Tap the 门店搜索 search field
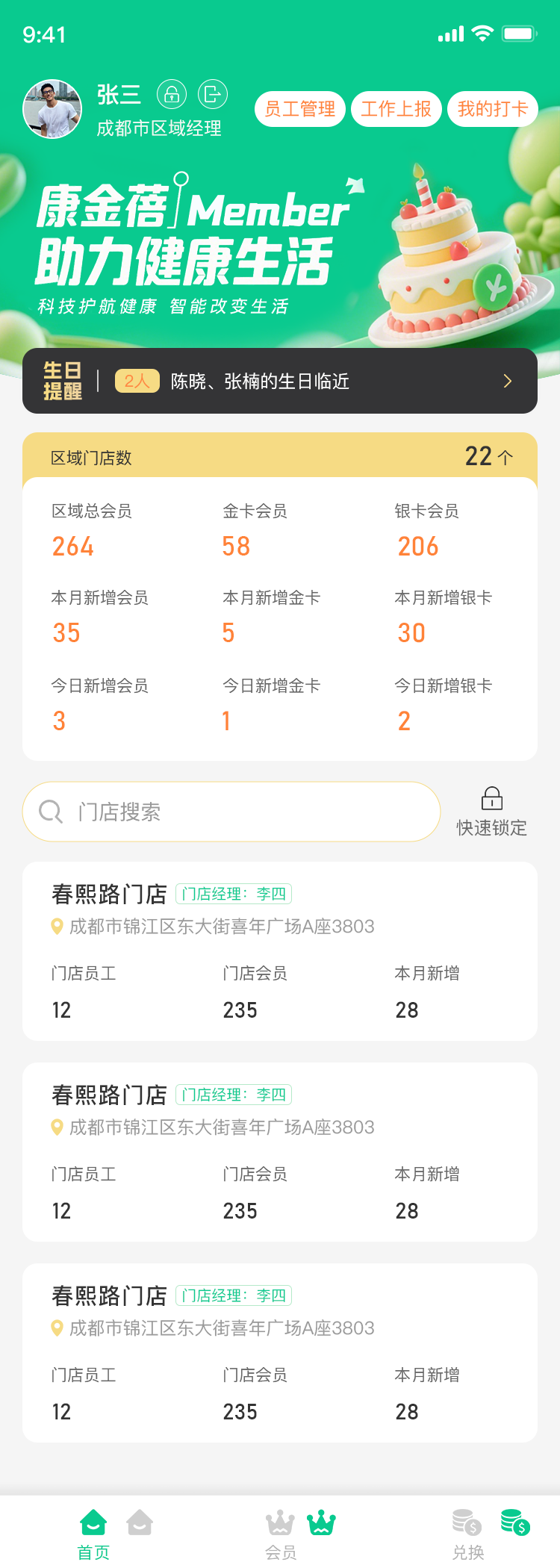The width and height of the screenshot is (560, 1568). click(231, 812)
